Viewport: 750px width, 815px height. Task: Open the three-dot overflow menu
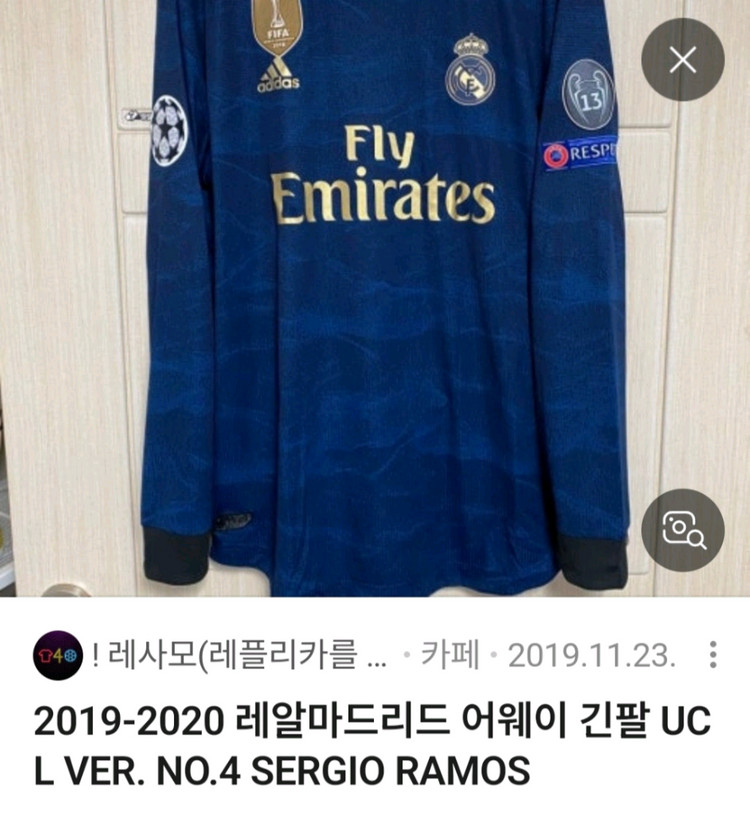[x=713, y=656]
